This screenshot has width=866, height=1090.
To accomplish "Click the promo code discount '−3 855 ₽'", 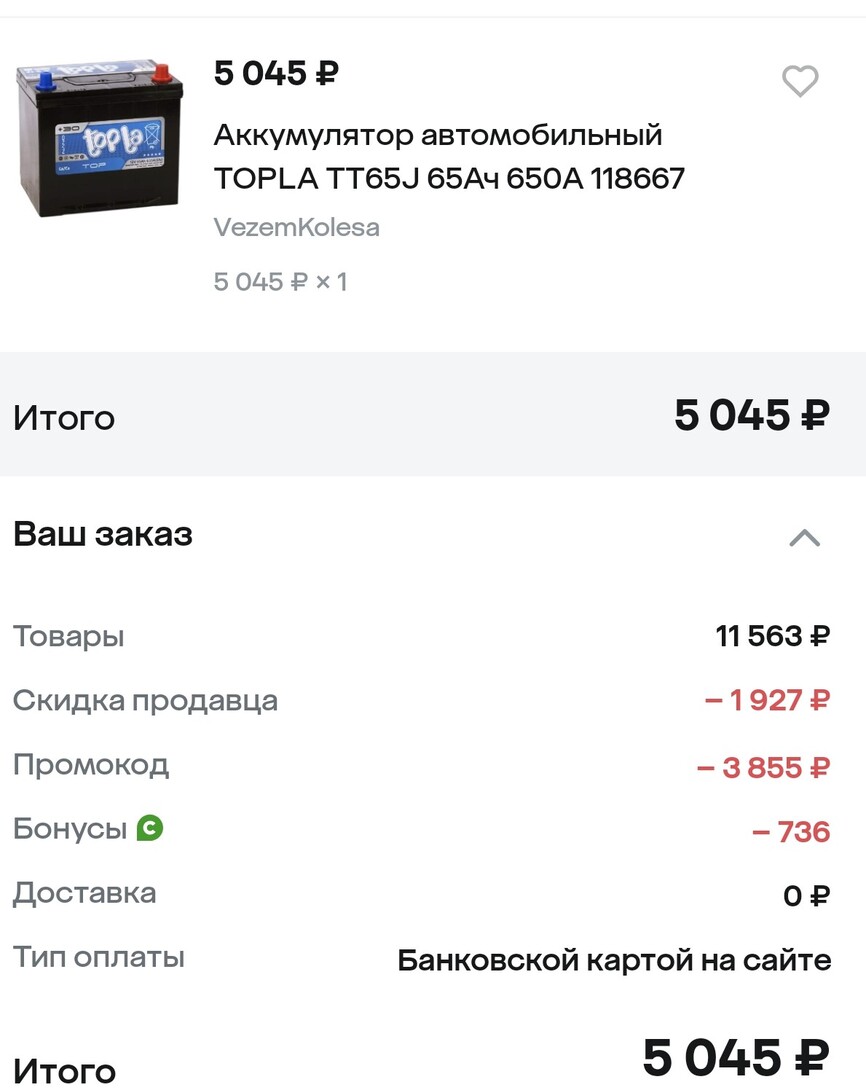I will [x=763, y=766].
